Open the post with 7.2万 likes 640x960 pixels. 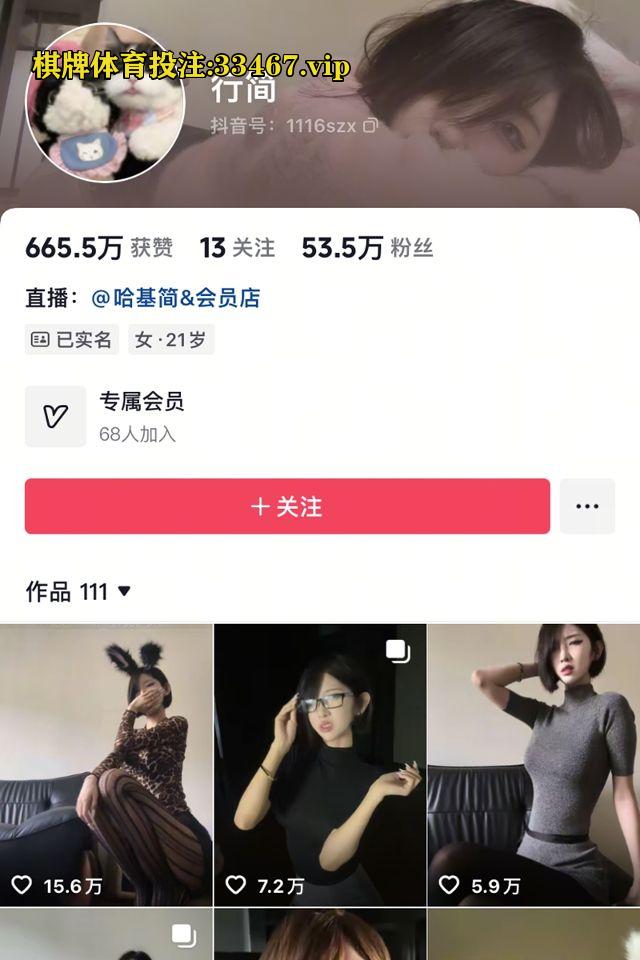pyautogui.click(x=320, y=765)
